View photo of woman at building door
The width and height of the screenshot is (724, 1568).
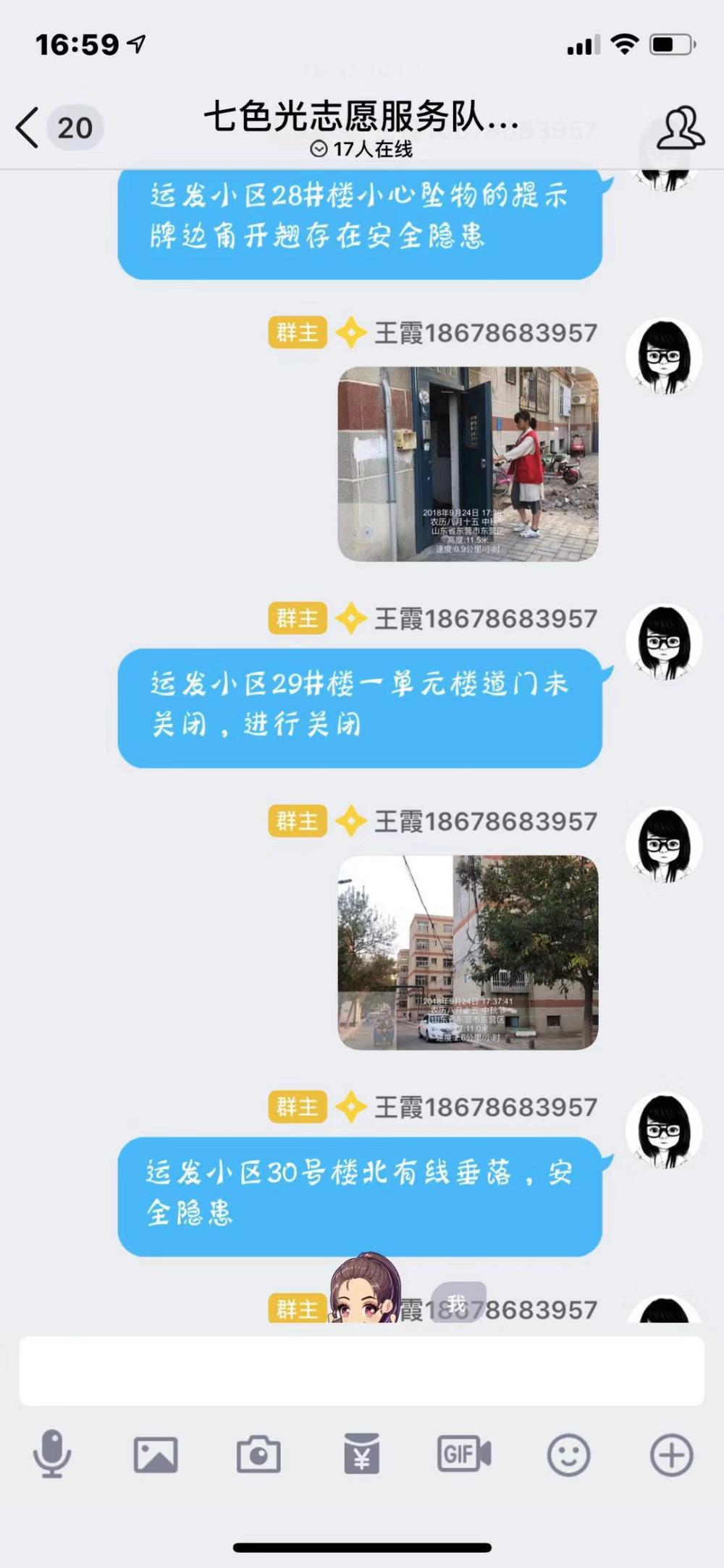coord(468,464)
